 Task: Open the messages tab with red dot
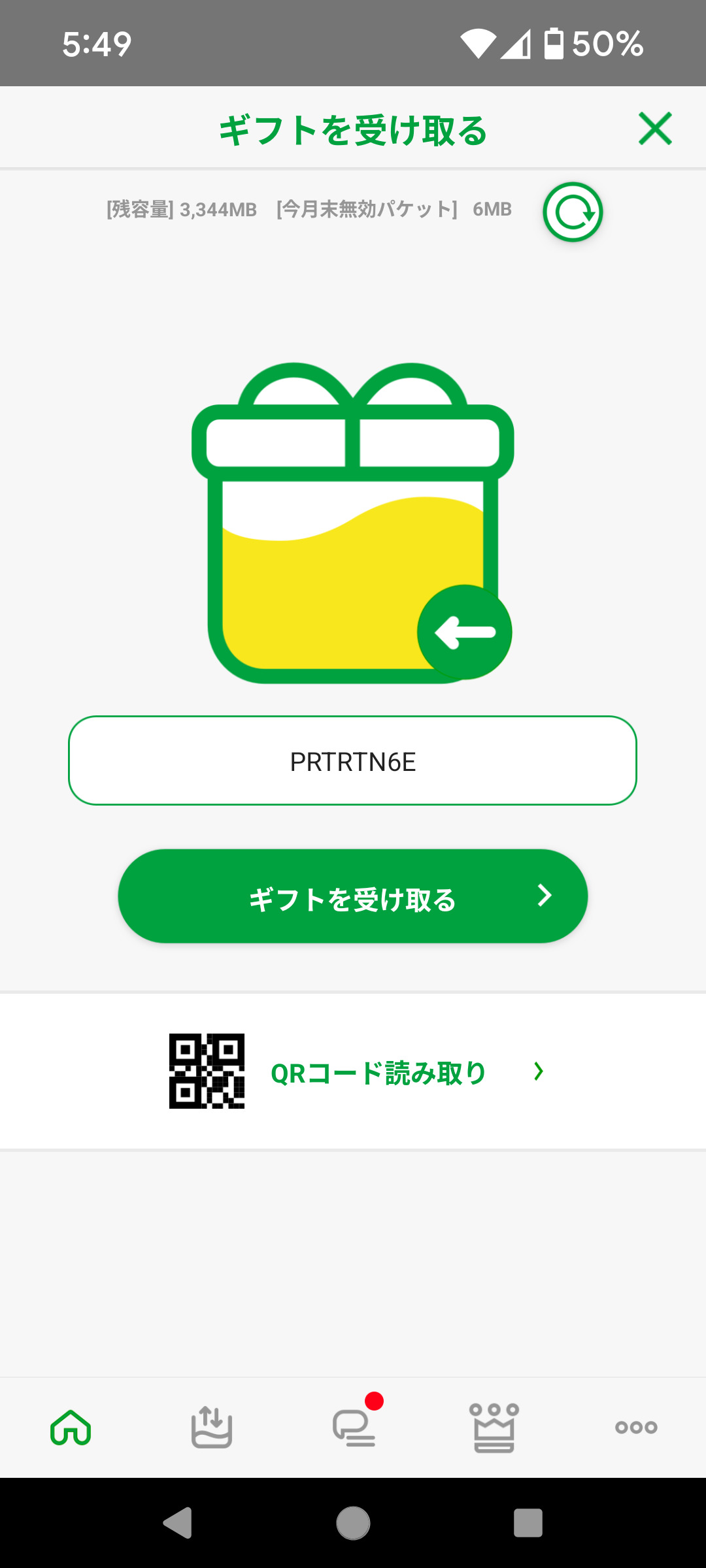354,1428
